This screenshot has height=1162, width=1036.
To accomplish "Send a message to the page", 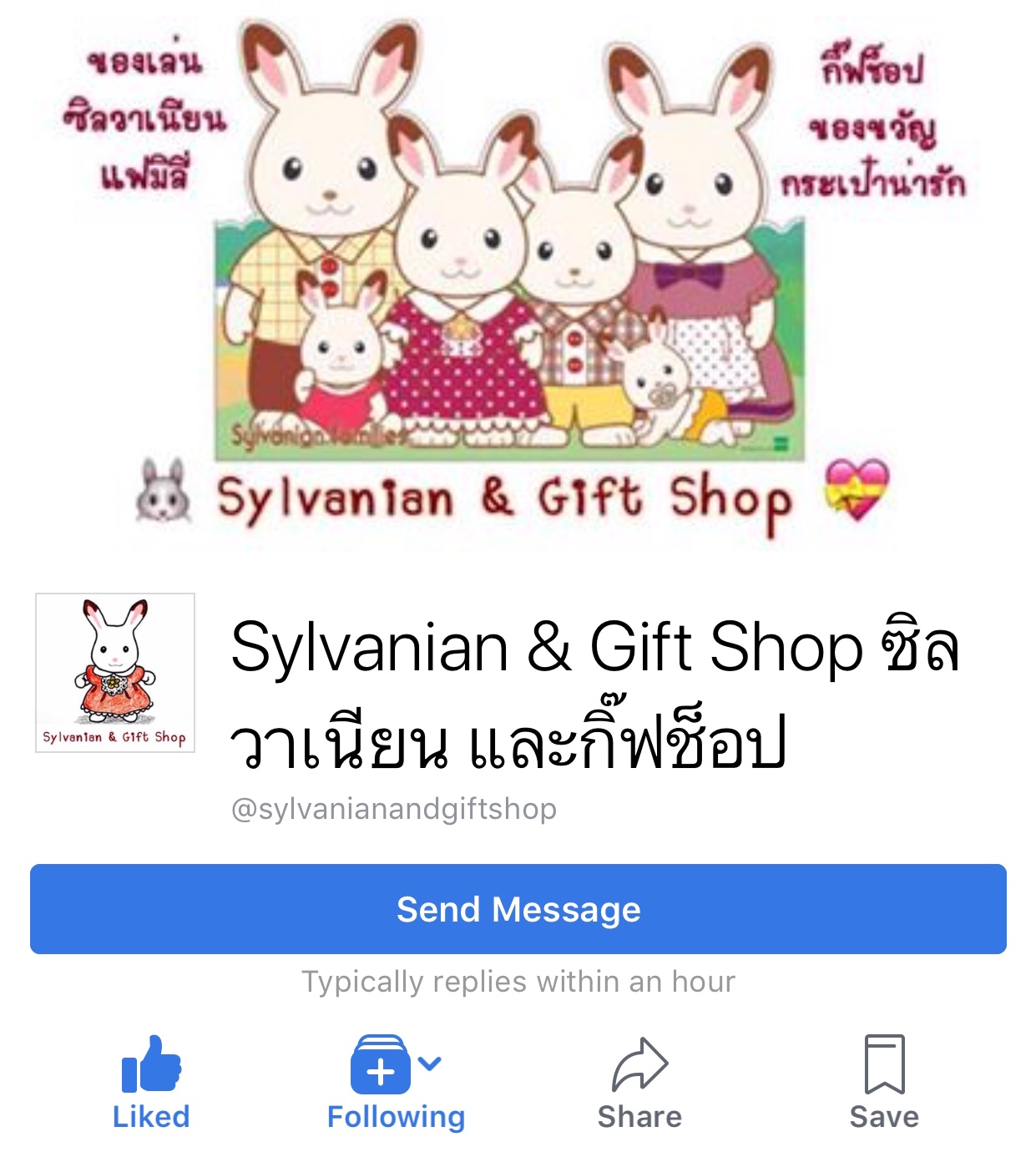I will [x=518, y=909].
